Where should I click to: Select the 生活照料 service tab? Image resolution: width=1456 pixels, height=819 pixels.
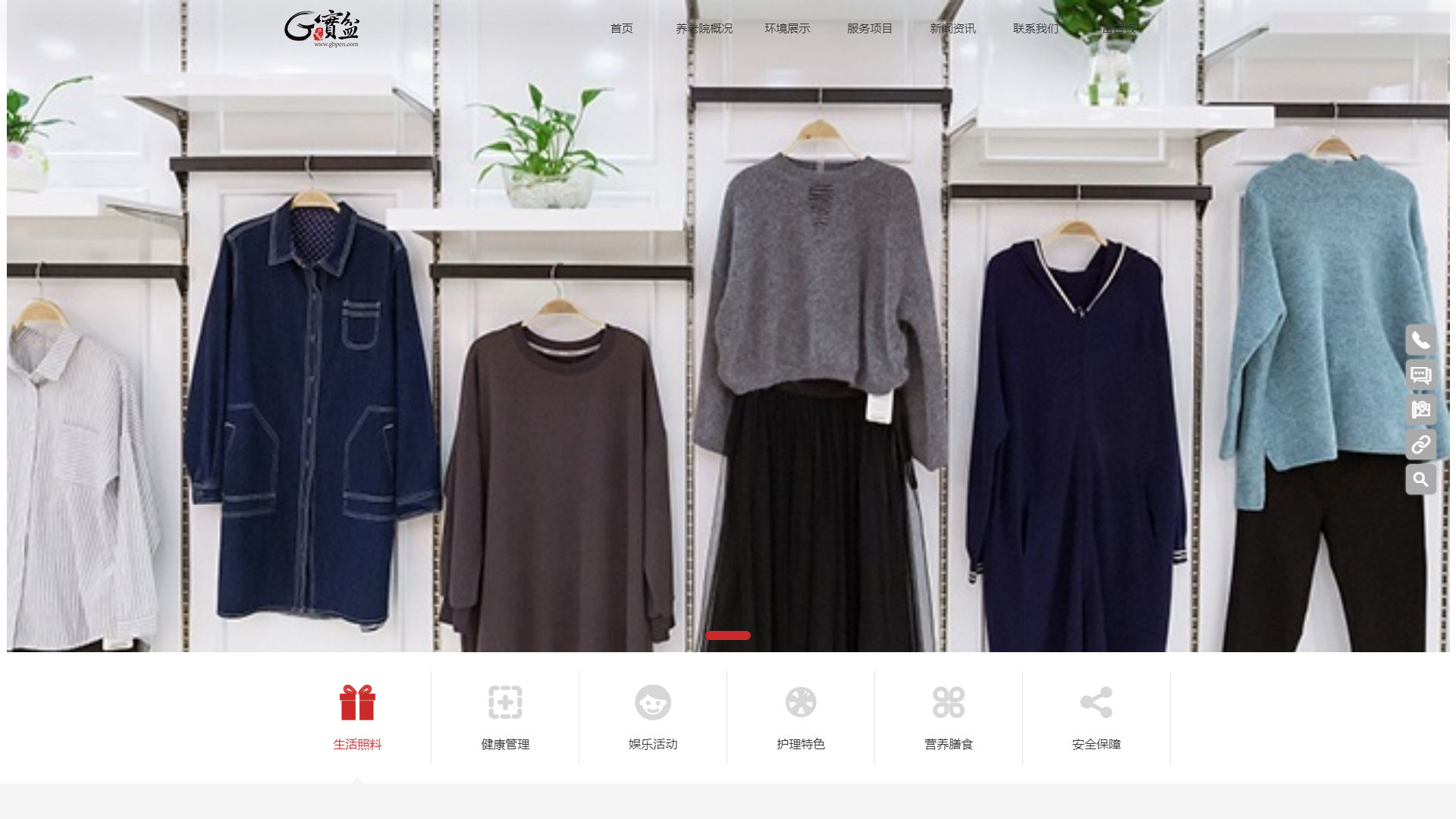coord(357,717)
